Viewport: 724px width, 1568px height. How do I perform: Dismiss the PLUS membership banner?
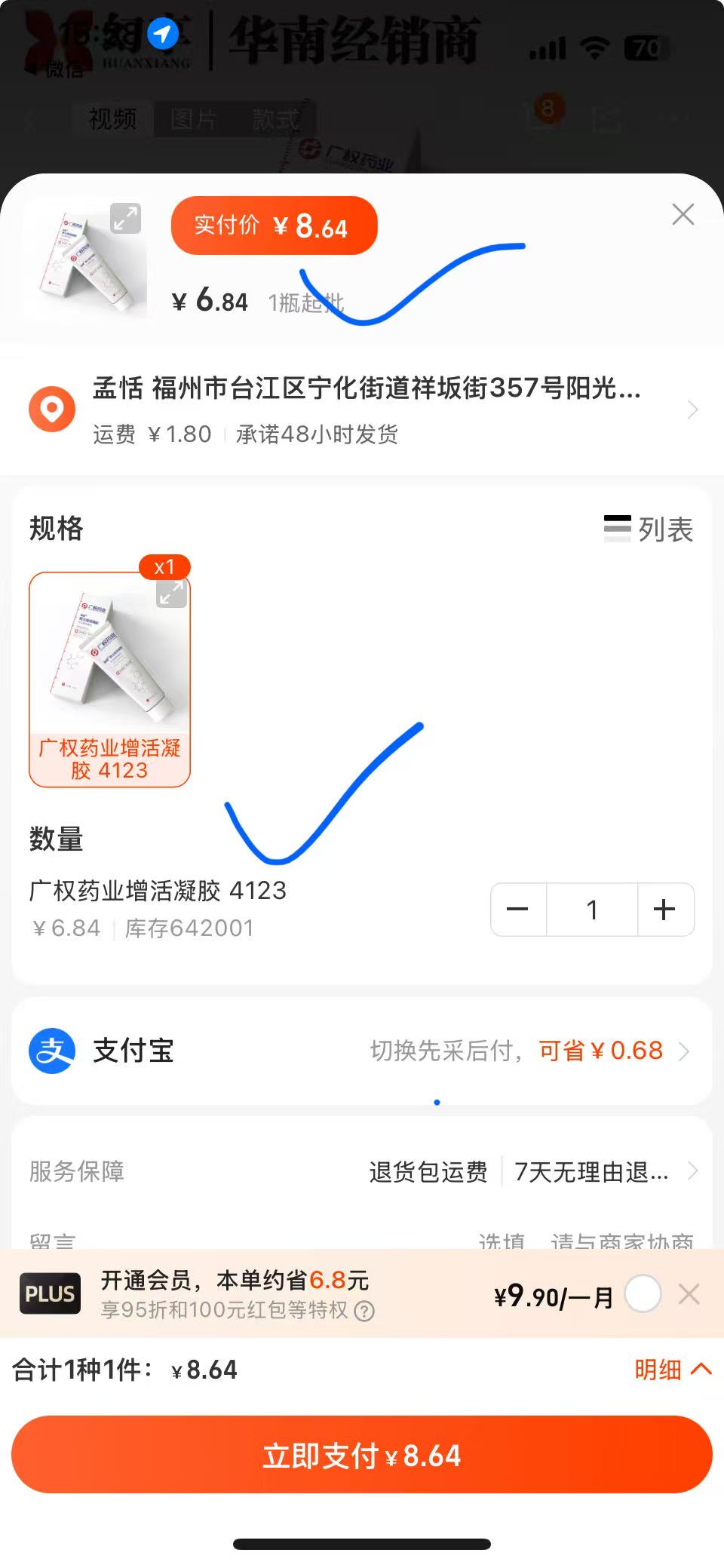click(x=689, y=1294)
